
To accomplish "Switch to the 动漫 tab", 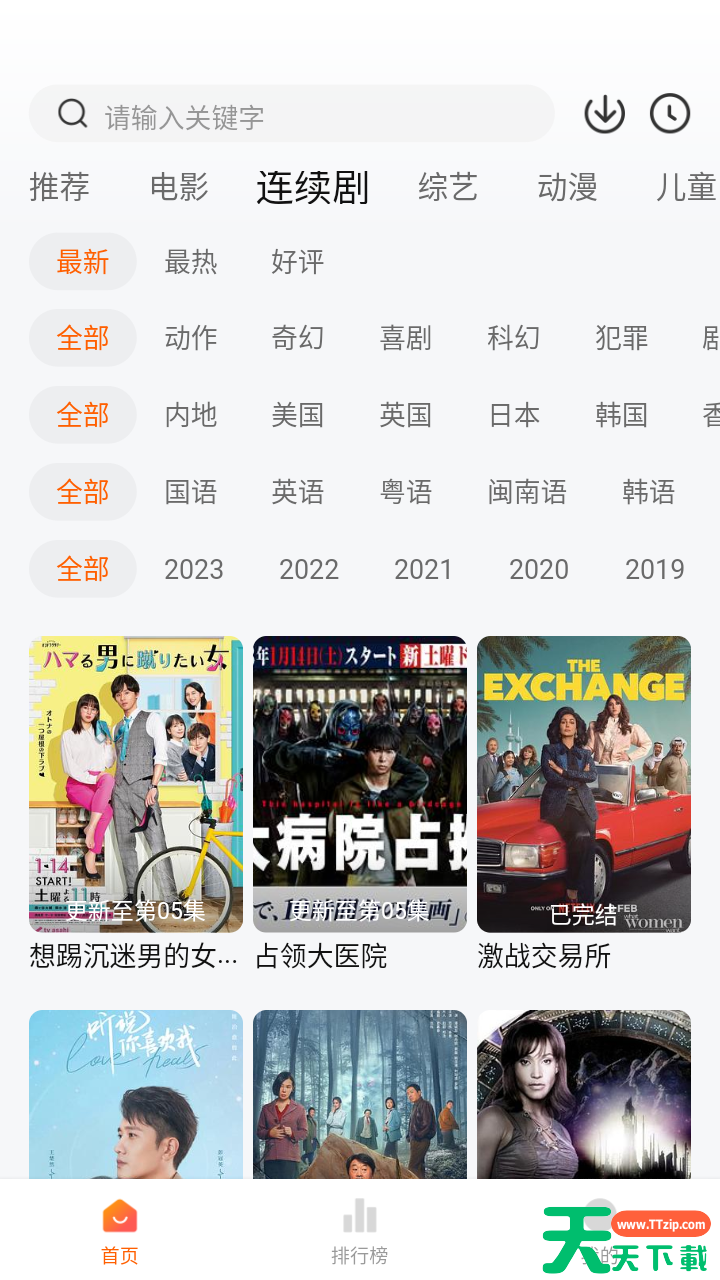I will pos(567,187).
